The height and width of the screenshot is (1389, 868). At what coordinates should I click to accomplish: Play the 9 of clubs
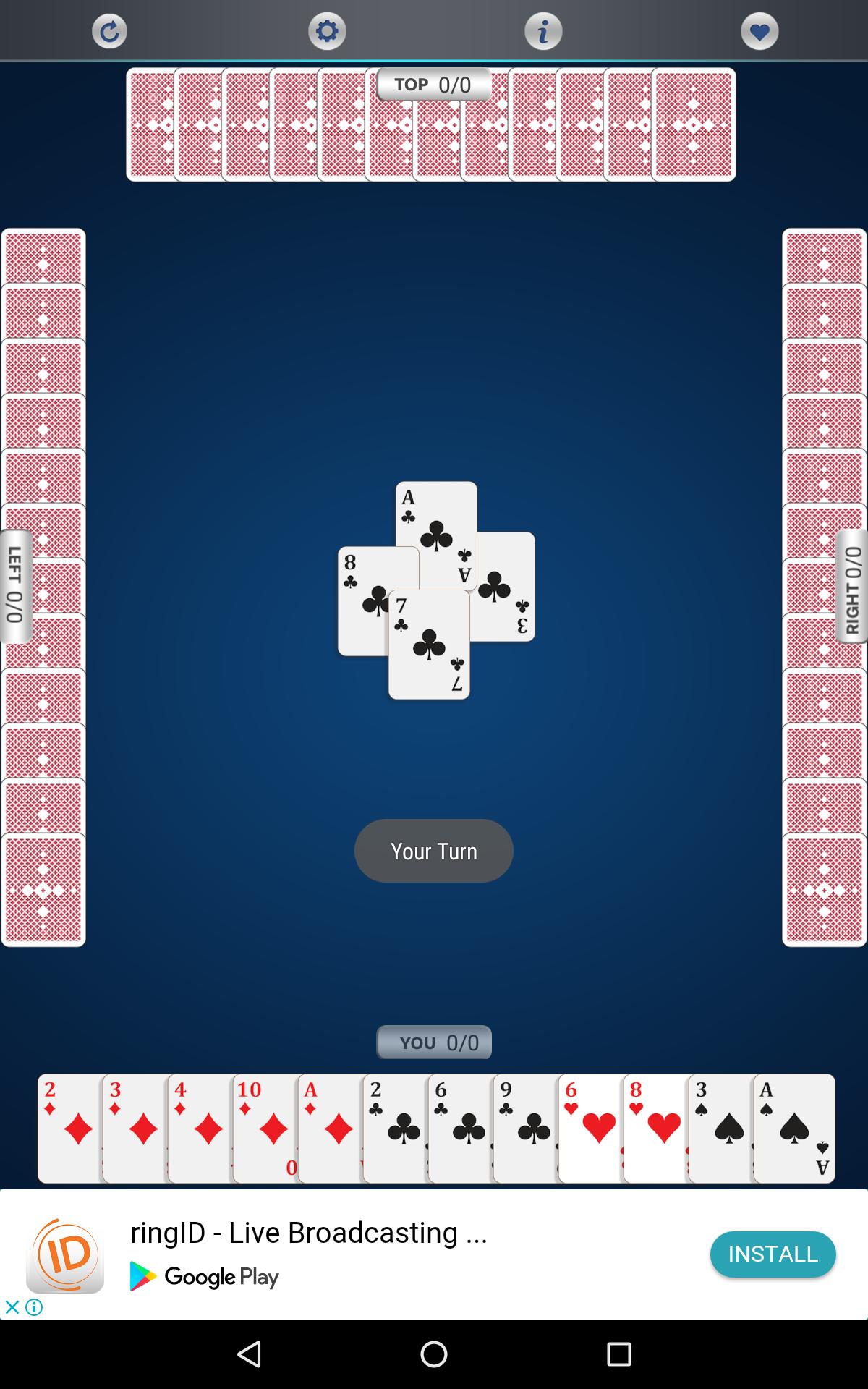[524, 1129]
